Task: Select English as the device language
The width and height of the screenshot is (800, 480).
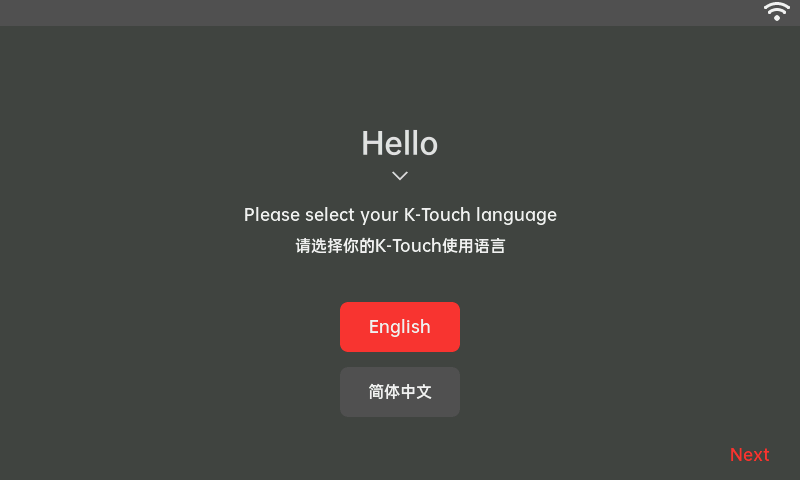Action: 400,327
